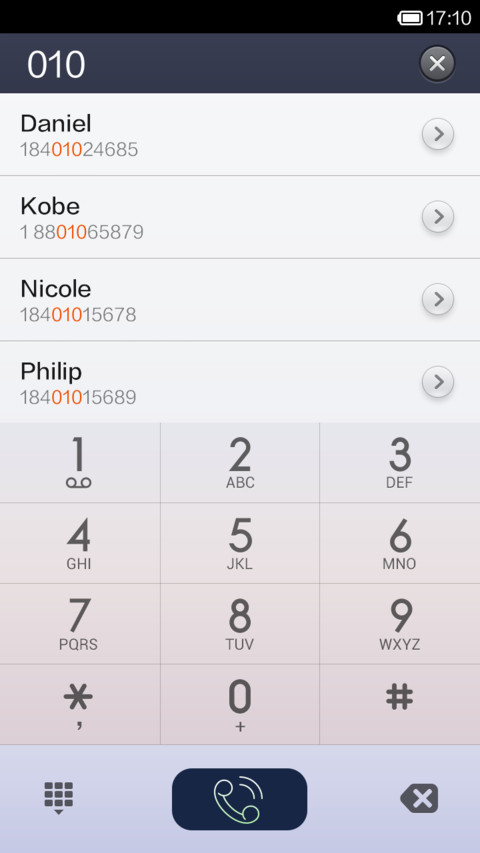The image size is (480, 853).
Task: Tap the 2 ABC key
Action: click(x=240, y=462)
